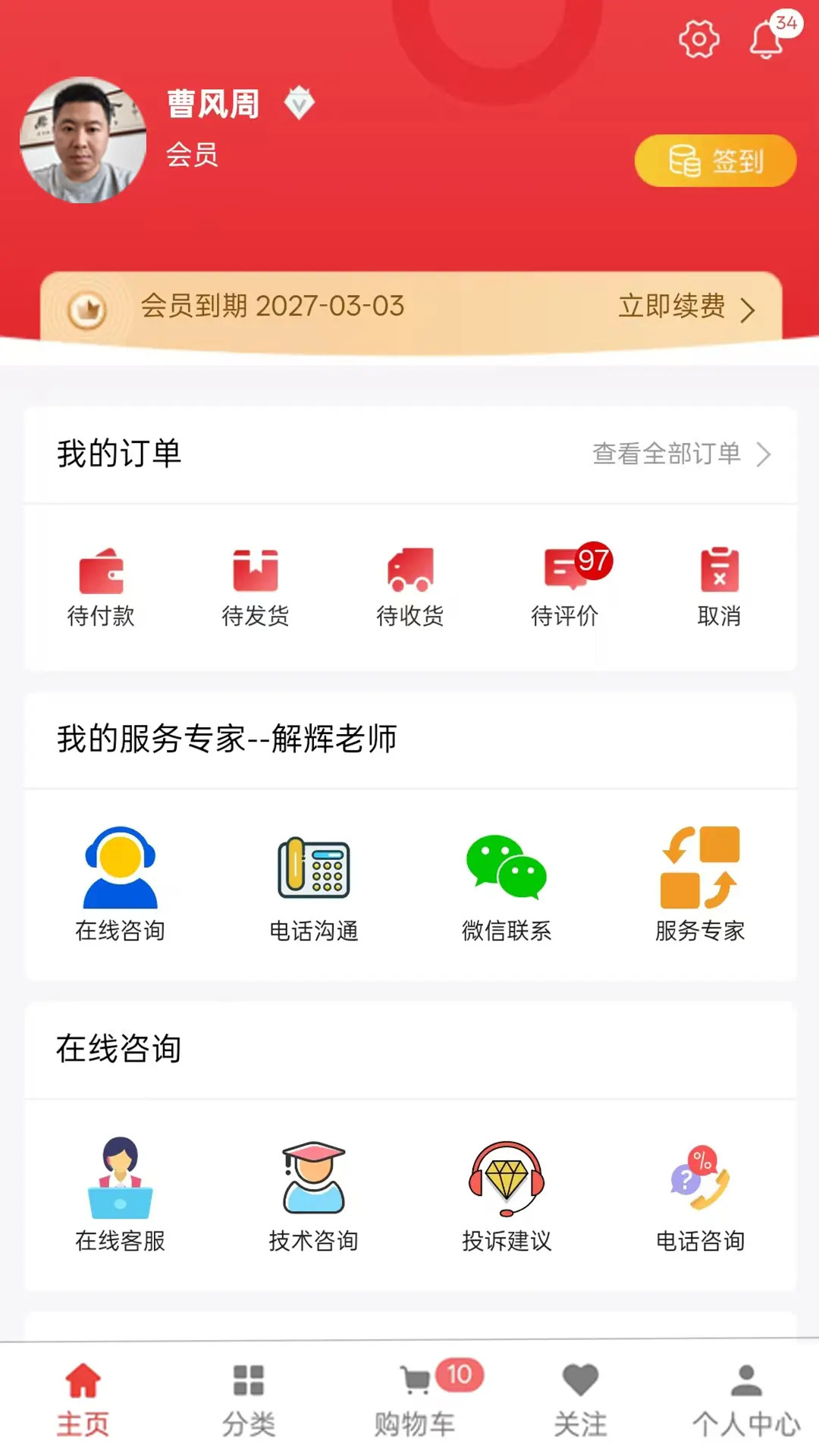Screen dimensions: 819x1456
Task: Tap the 签到 check-in button
Action: [714, 160]
